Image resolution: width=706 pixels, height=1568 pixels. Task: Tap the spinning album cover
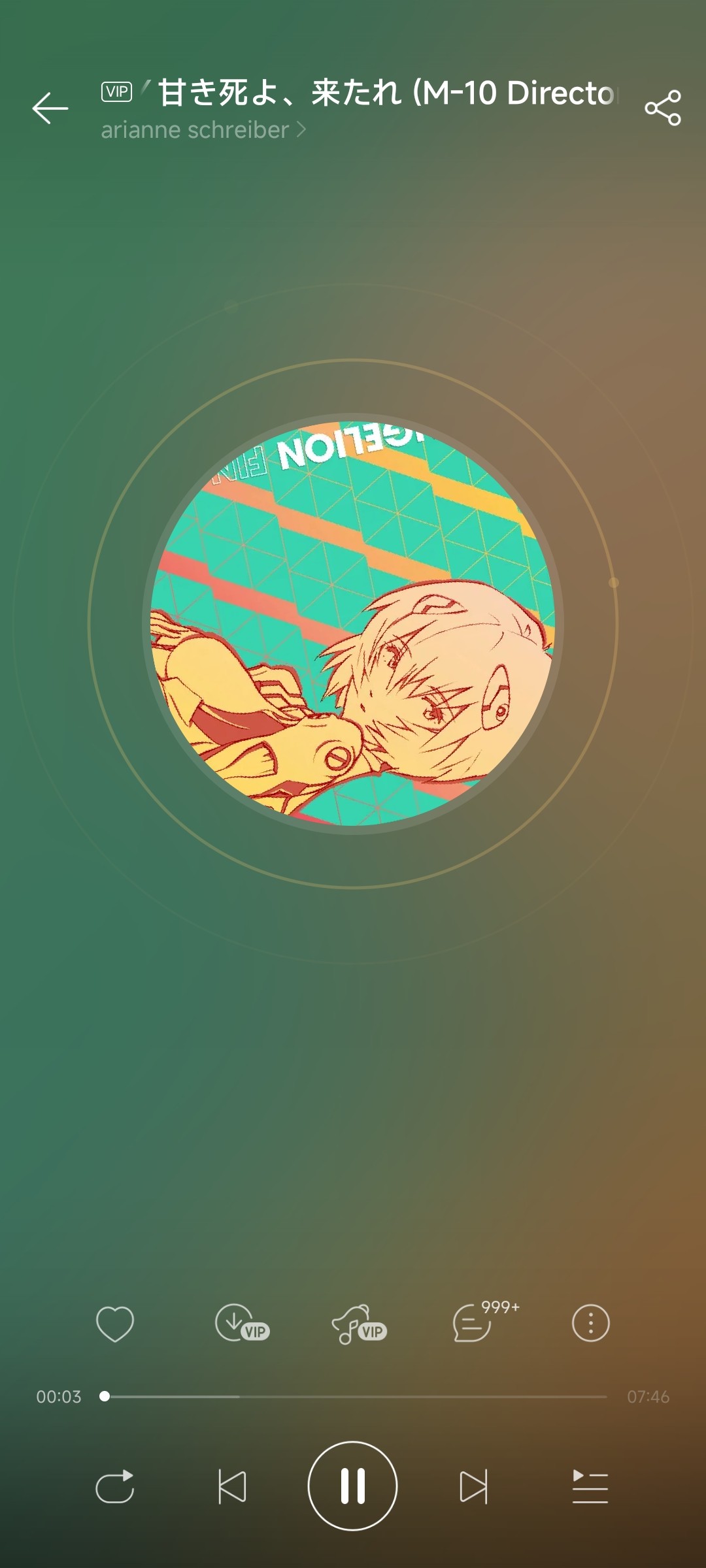[x=353, y=624]
